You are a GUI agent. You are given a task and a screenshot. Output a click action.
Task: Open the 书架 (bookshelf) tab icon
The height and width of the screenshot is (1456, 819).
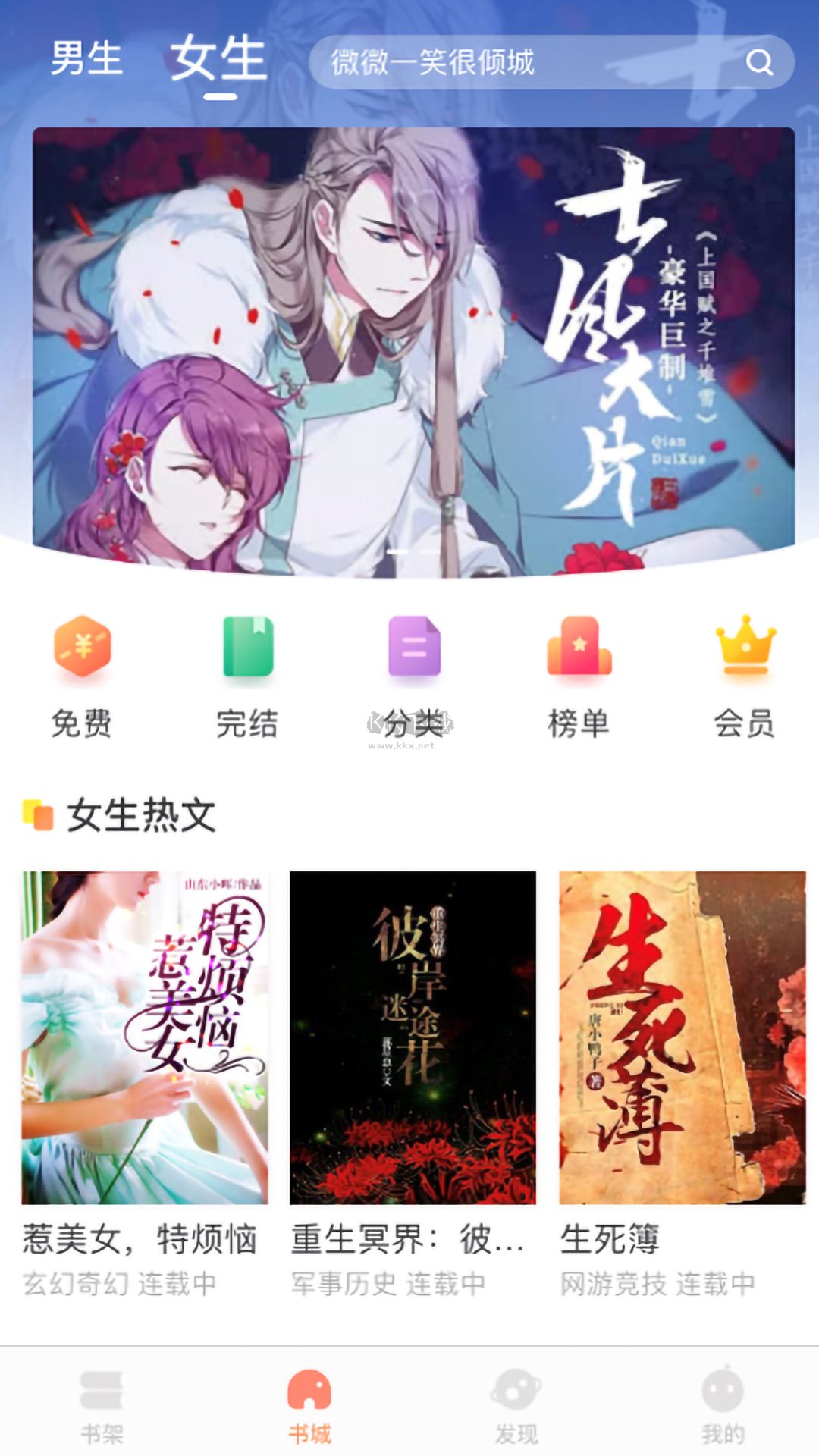click(100, 1399)
